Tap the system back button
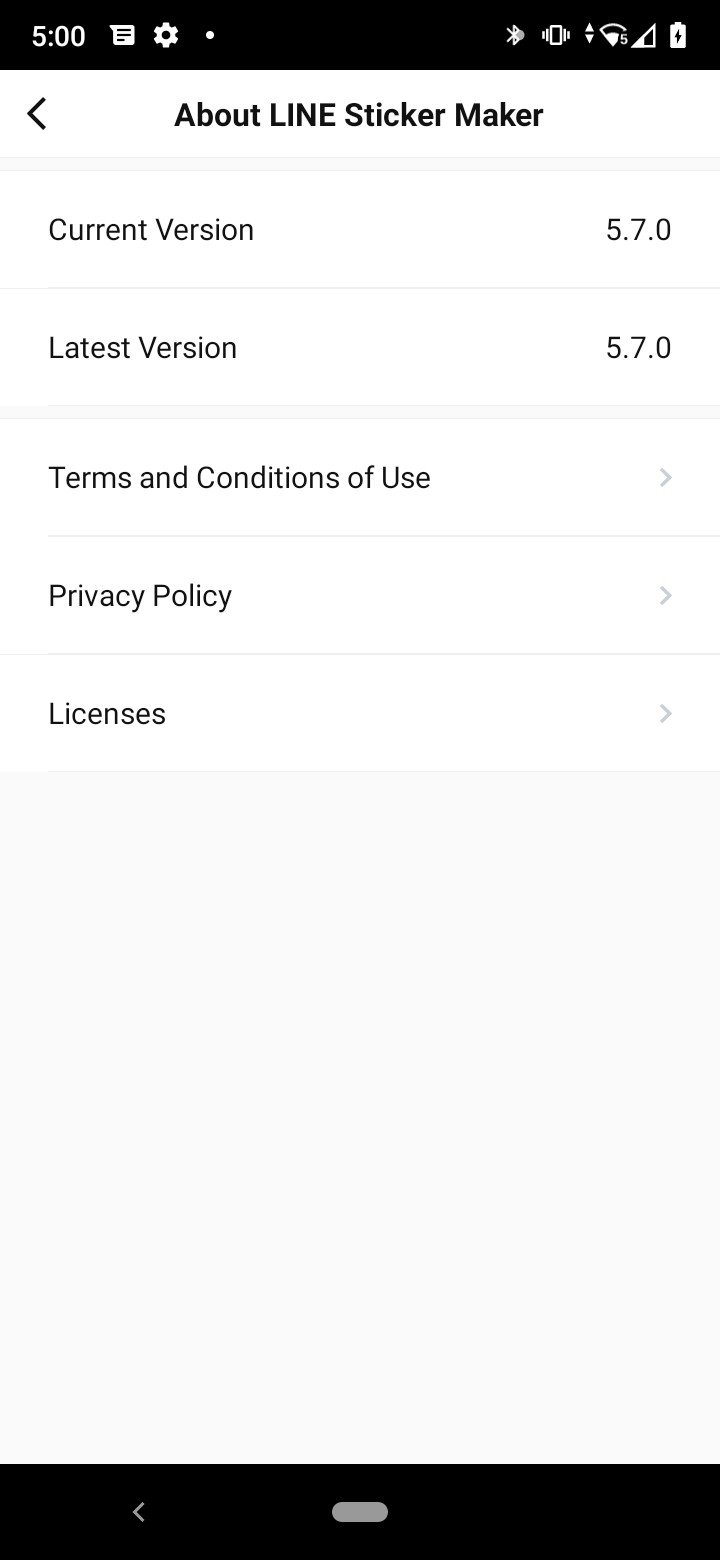Viewport: 720px width, 1560px height. [x=139, y=1511]
